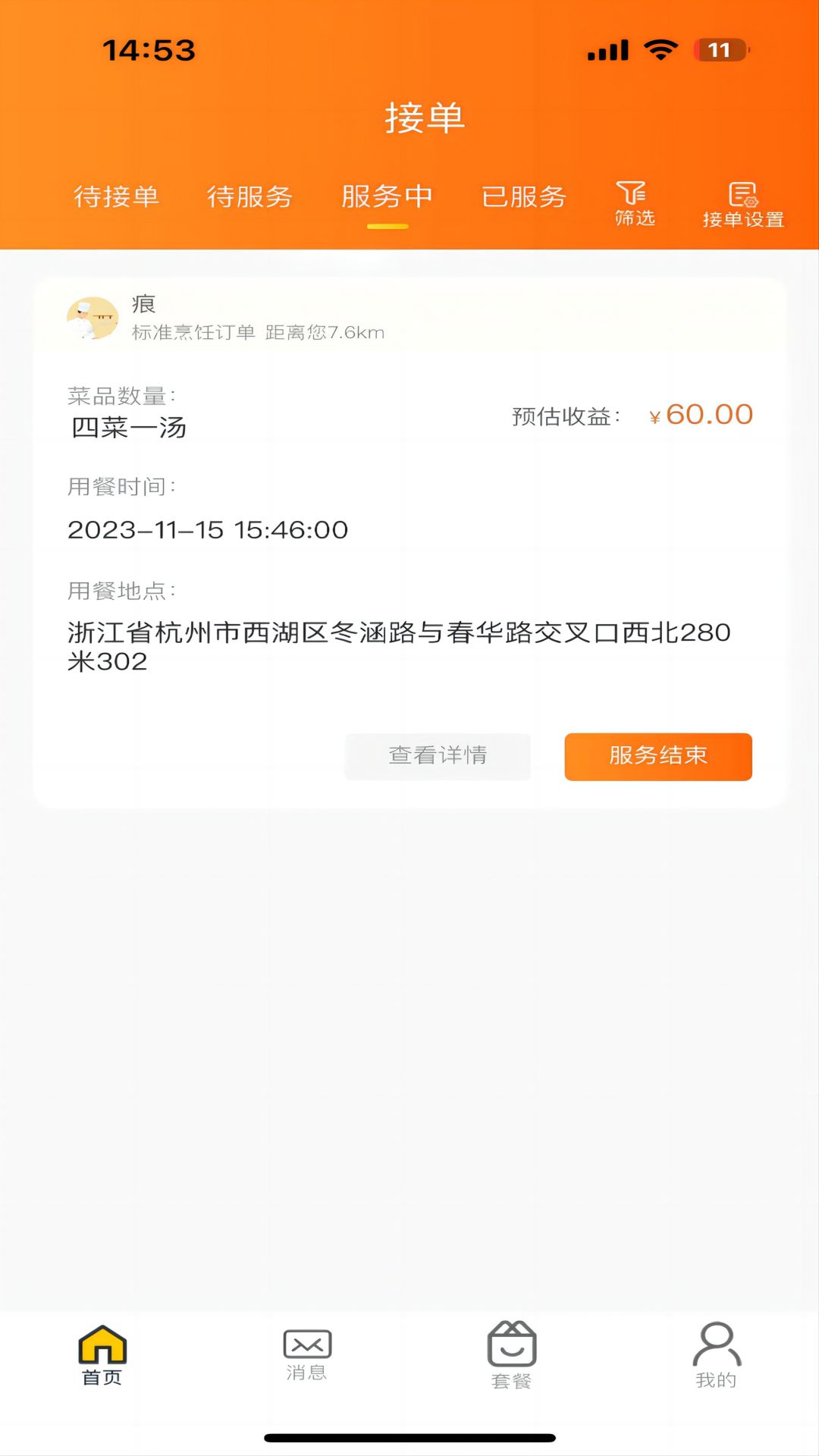The width and height of the screenshot is (819, 1456).
Task: Switch to the 待服务 tab
Action: coord(249,197)
